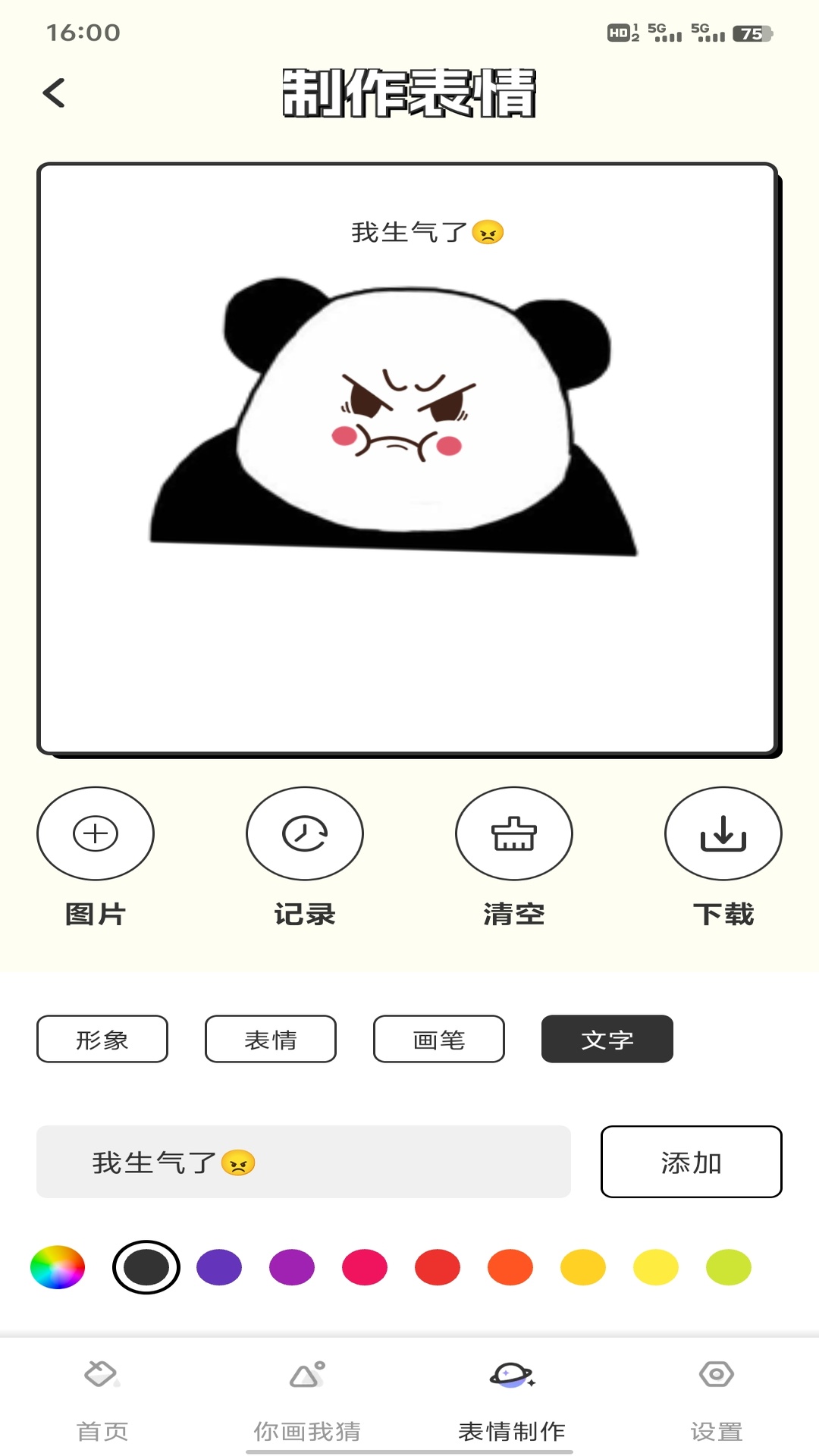Download the sticker via 下载 icon
Screen dimensions: 819x1456
[723, 833]
